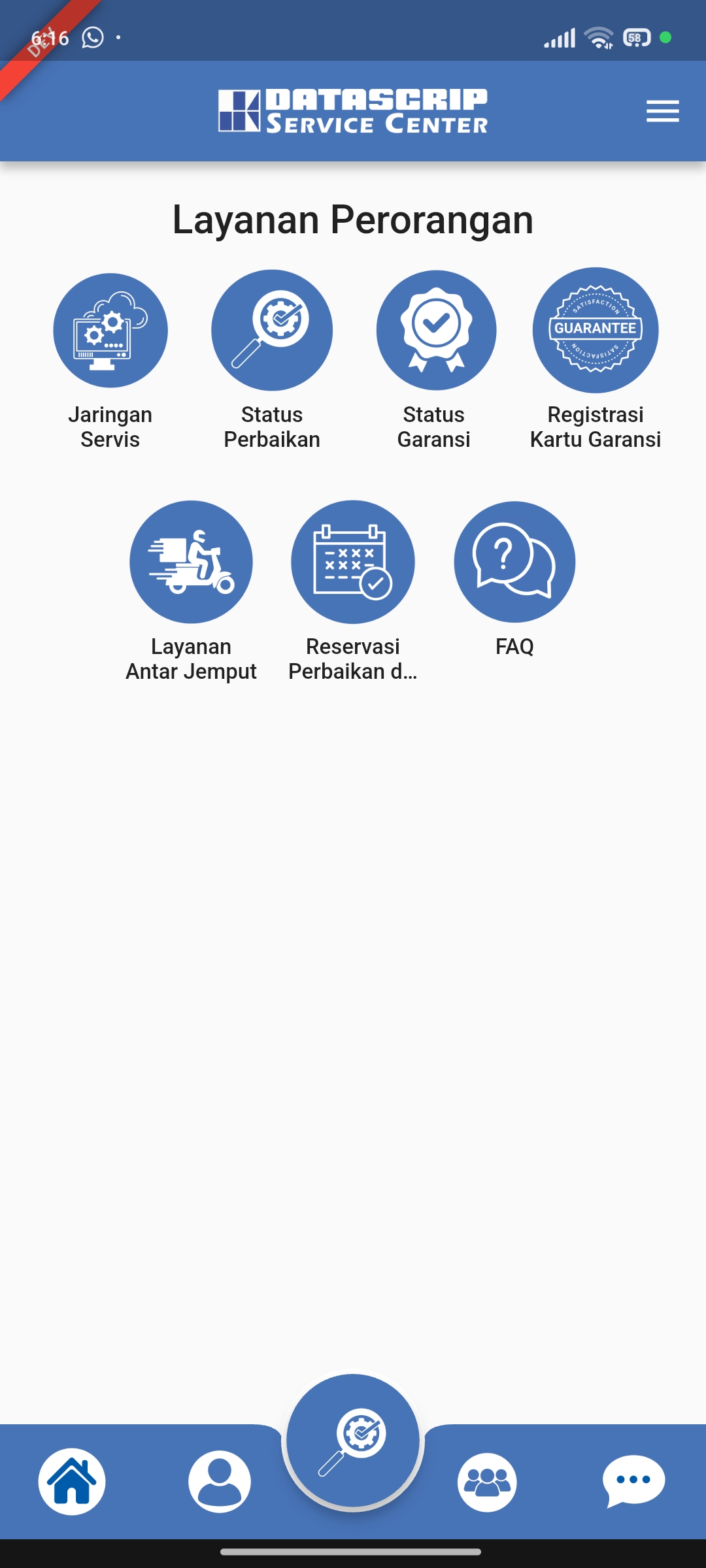The image size is (706, 1568).
Task: Open the chat bubble tab
Action: (633, 1481)
